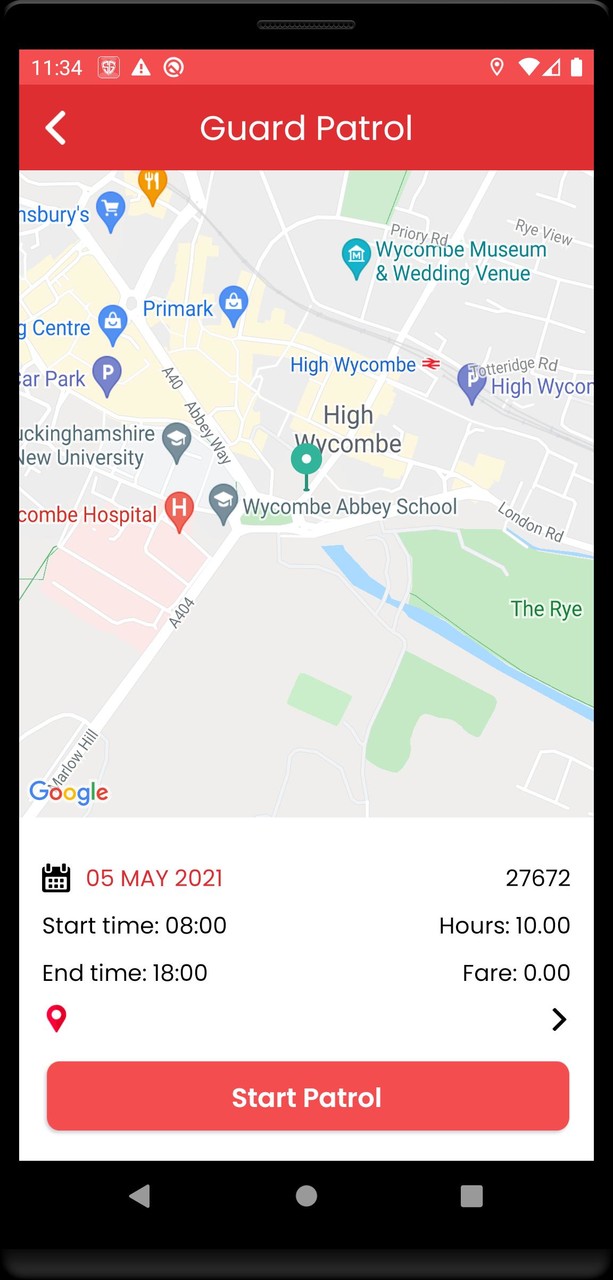Select Wycombe Museum & Wedding Venue on map
613x1280 pixels.
click(x=357, y=258)
